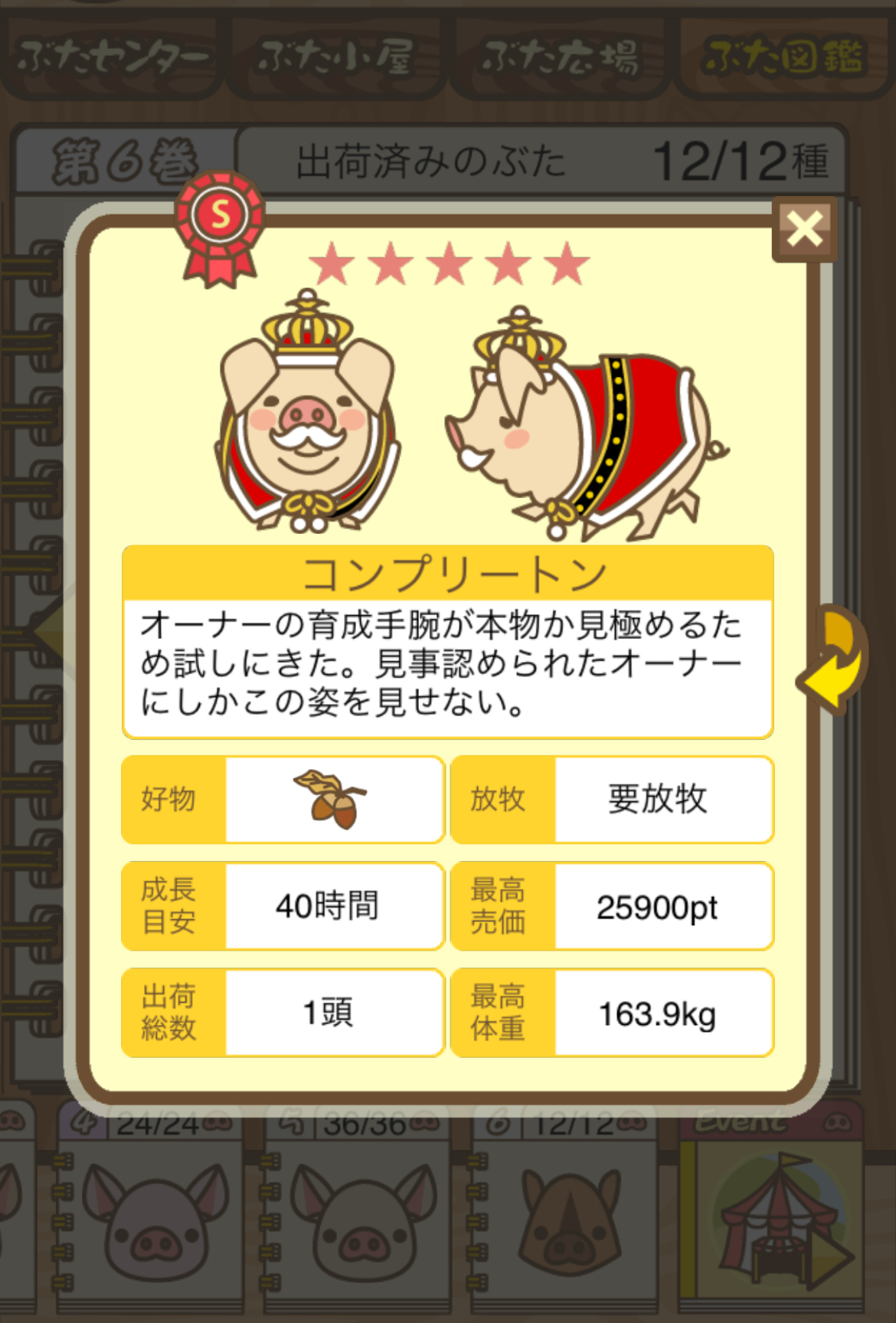Open the Event book
This screenshot has height=1323, width=896.
[x=781, y=1218]
